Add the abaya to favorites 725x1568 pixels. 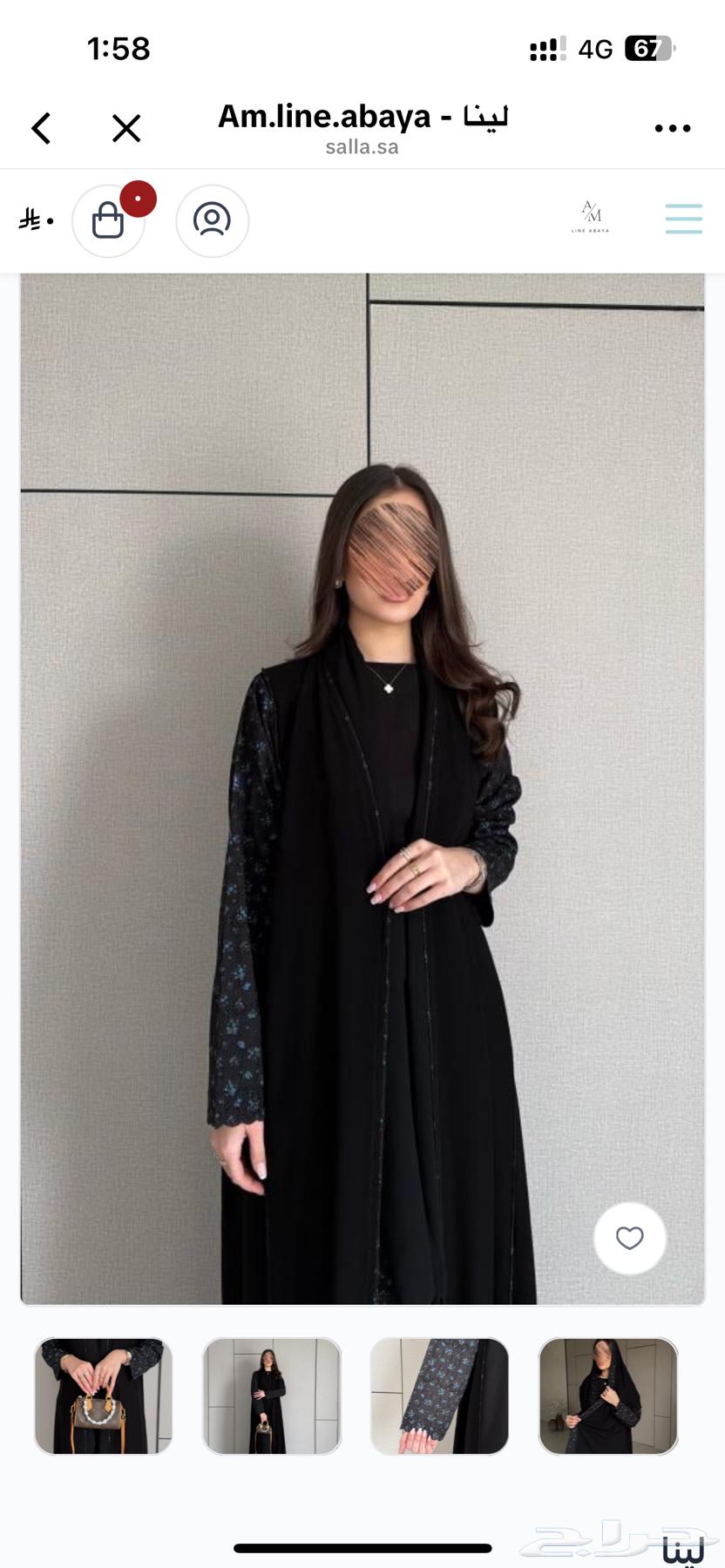(x=629, y=1238)
